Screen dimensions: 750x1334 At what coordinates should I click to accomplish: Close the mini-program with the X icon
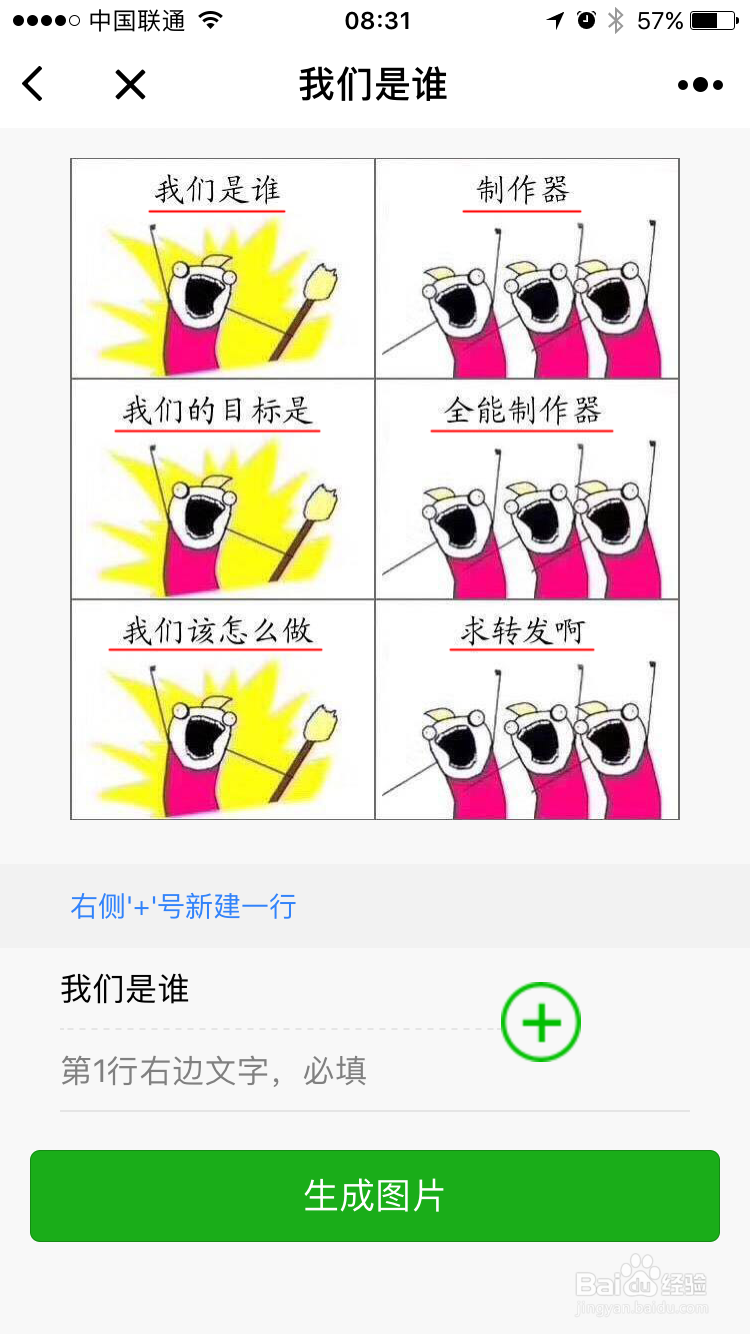(x=130, y=85)
